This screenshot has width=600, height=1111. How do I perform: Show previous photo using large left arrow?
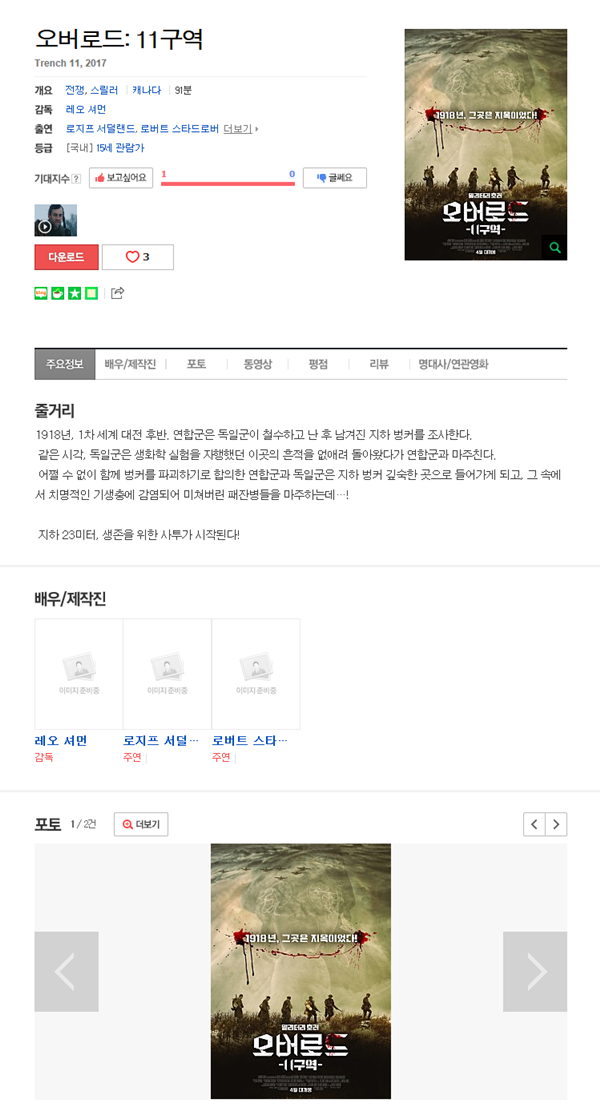coord(67,971)
